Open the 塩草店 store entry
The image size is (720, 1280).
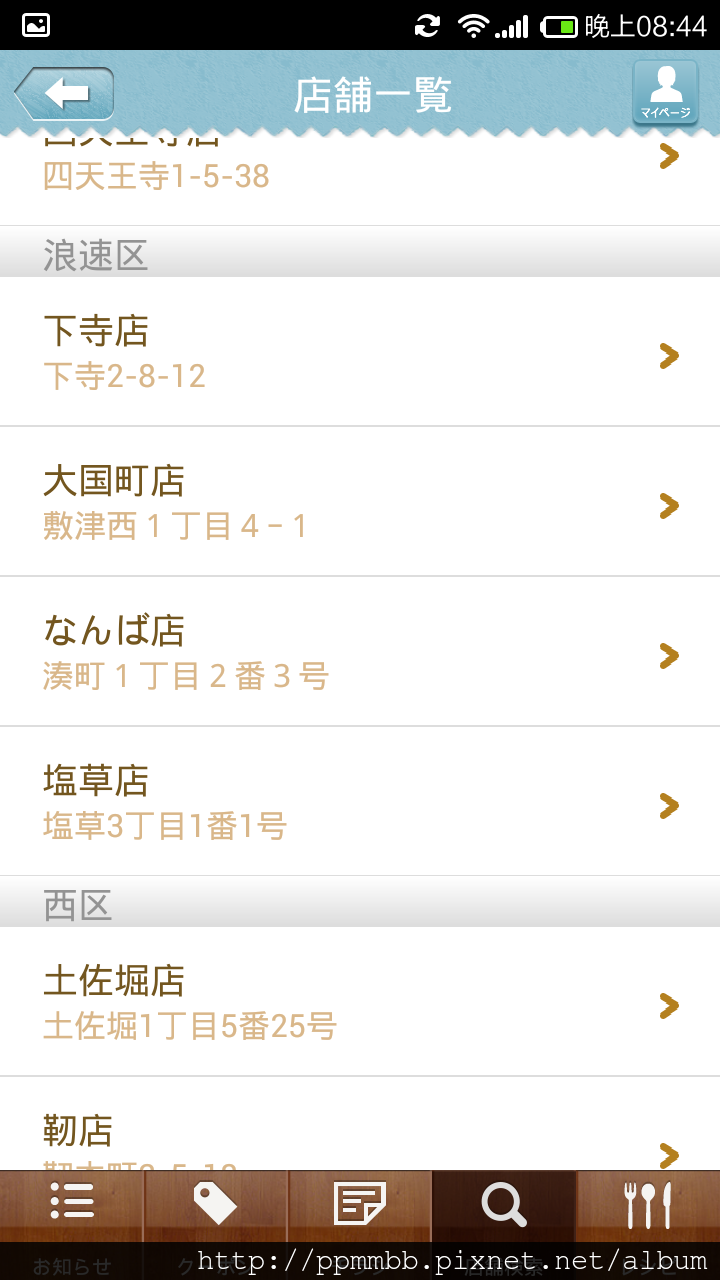[360, 802]
